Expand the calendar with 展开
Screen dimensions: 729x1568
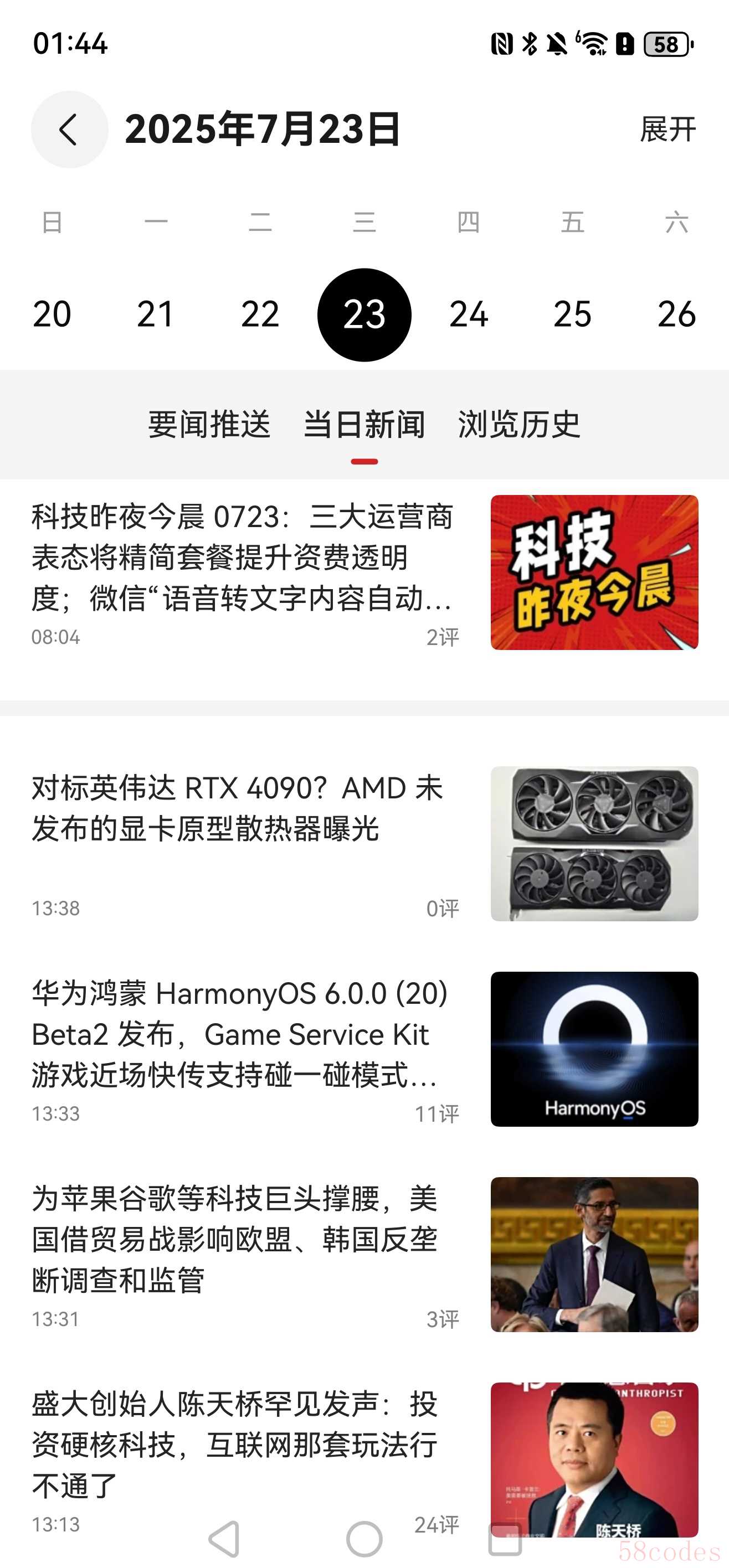coord(668,130)
